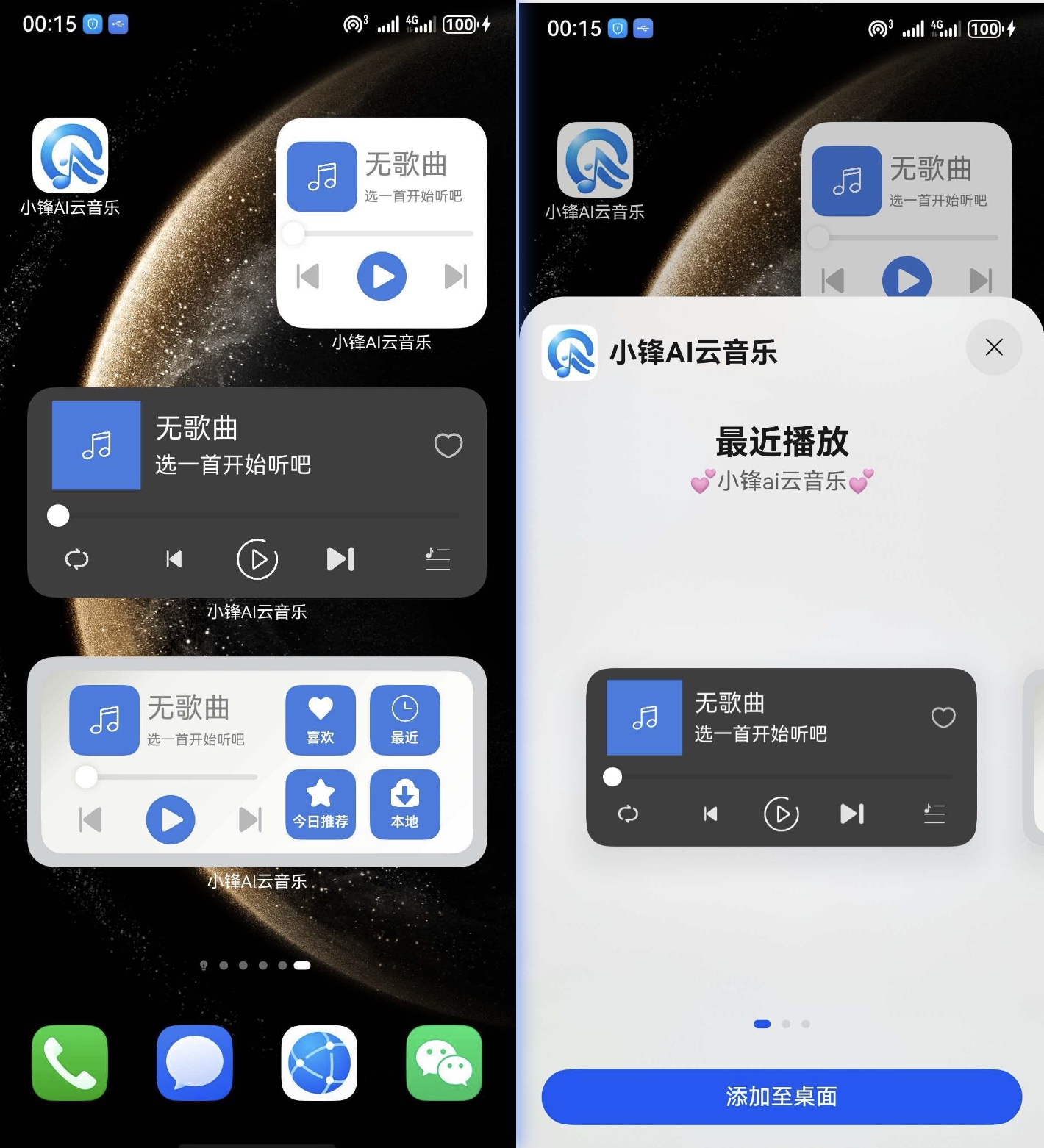The height and width of the screenshot is (1148, 1044).
Task: Tap previous track in the large widget
Action: pos(89,821)
